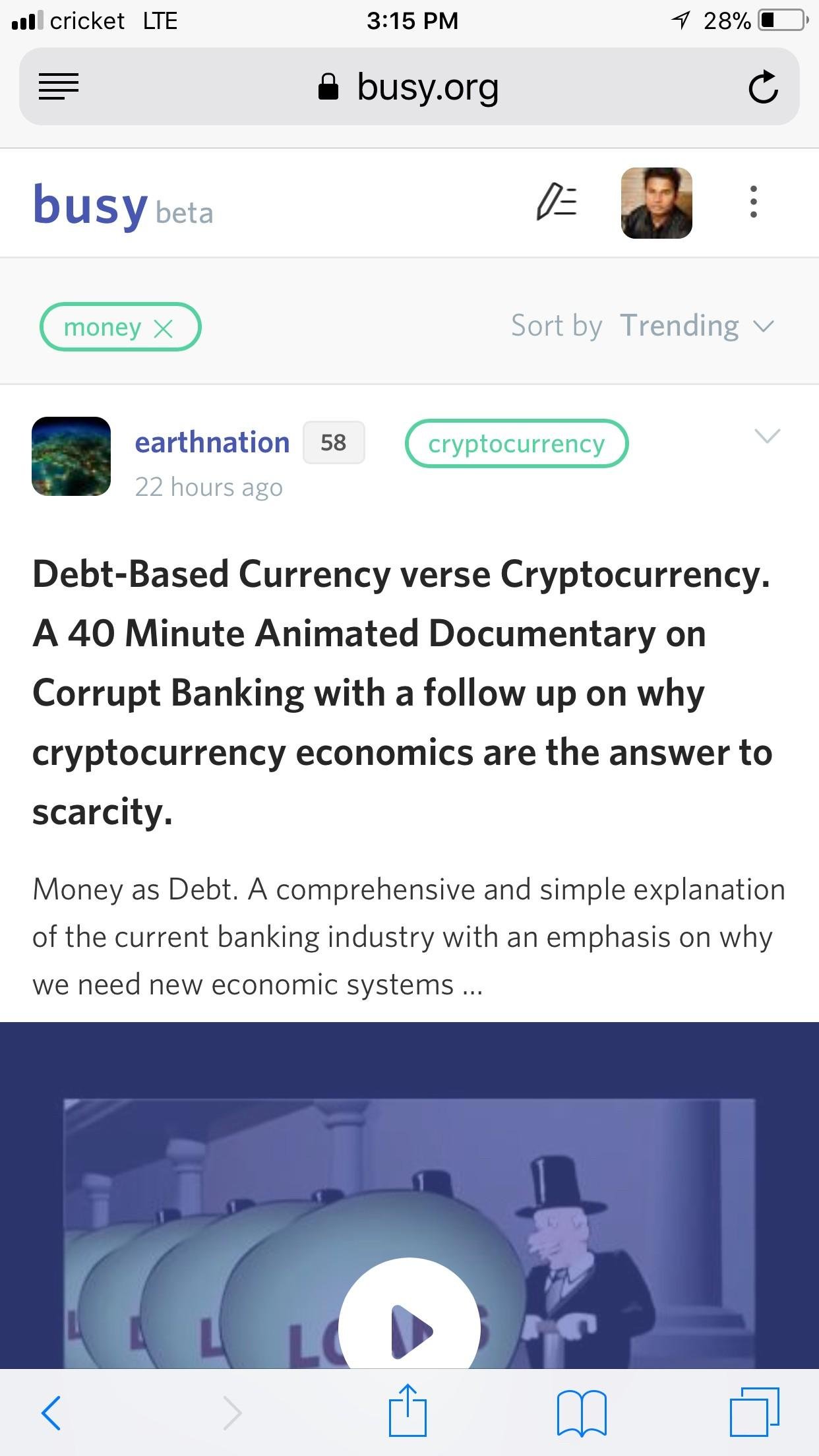Open Safari bookmarks
819x1456 pixels.
(x=582, y=1413)
